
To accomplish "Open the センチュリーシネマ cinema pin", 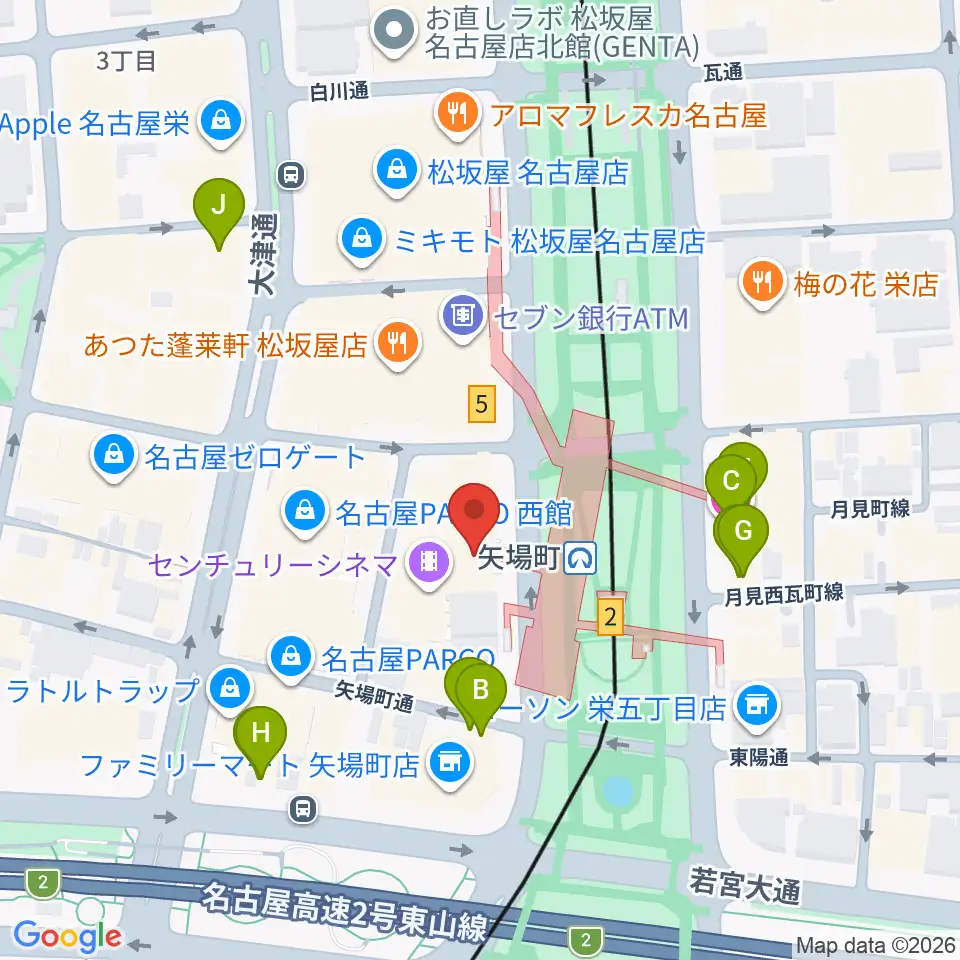I will pos(429,564).
